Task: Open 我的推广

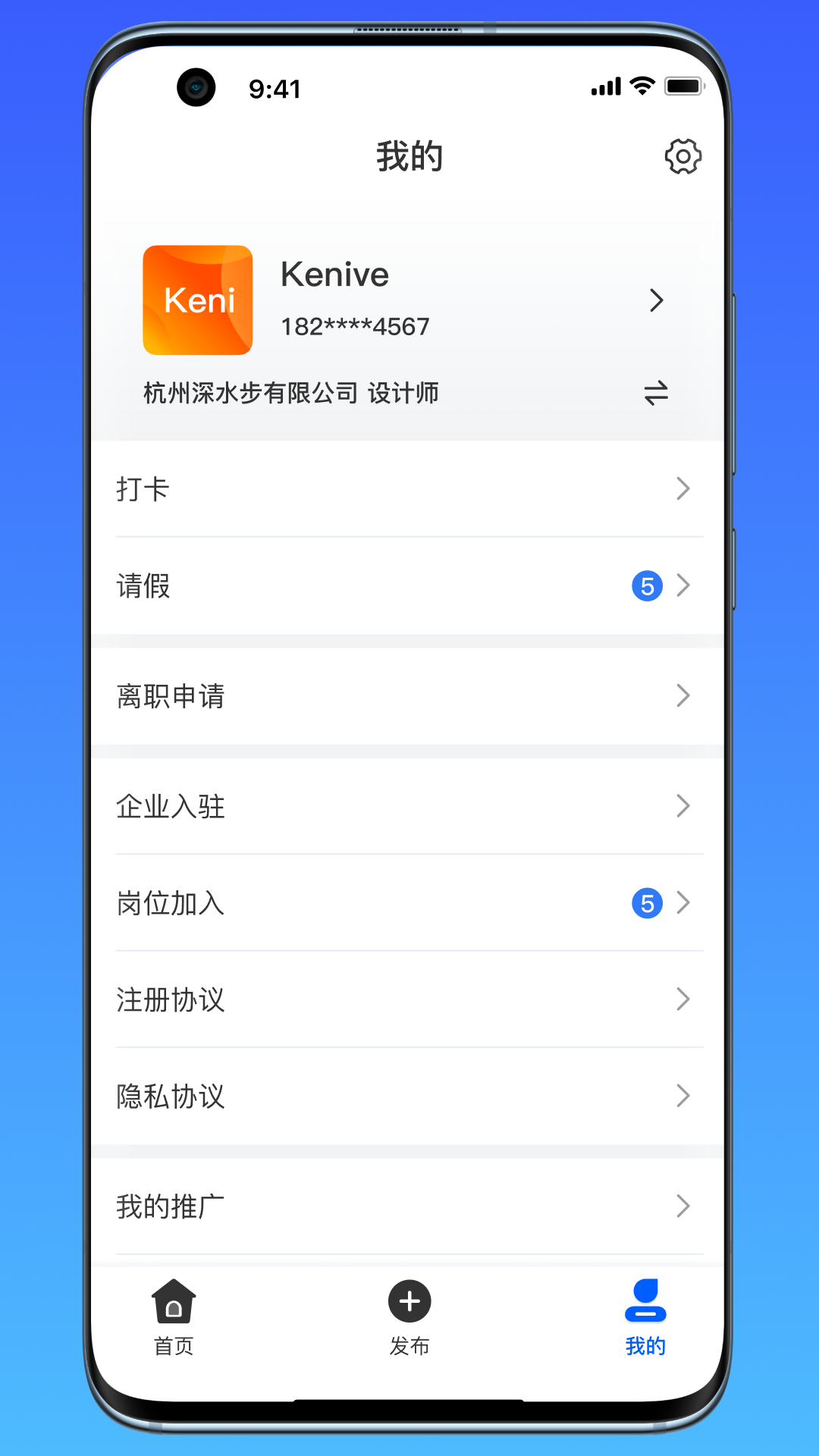Action: [x=408, y=1207]
